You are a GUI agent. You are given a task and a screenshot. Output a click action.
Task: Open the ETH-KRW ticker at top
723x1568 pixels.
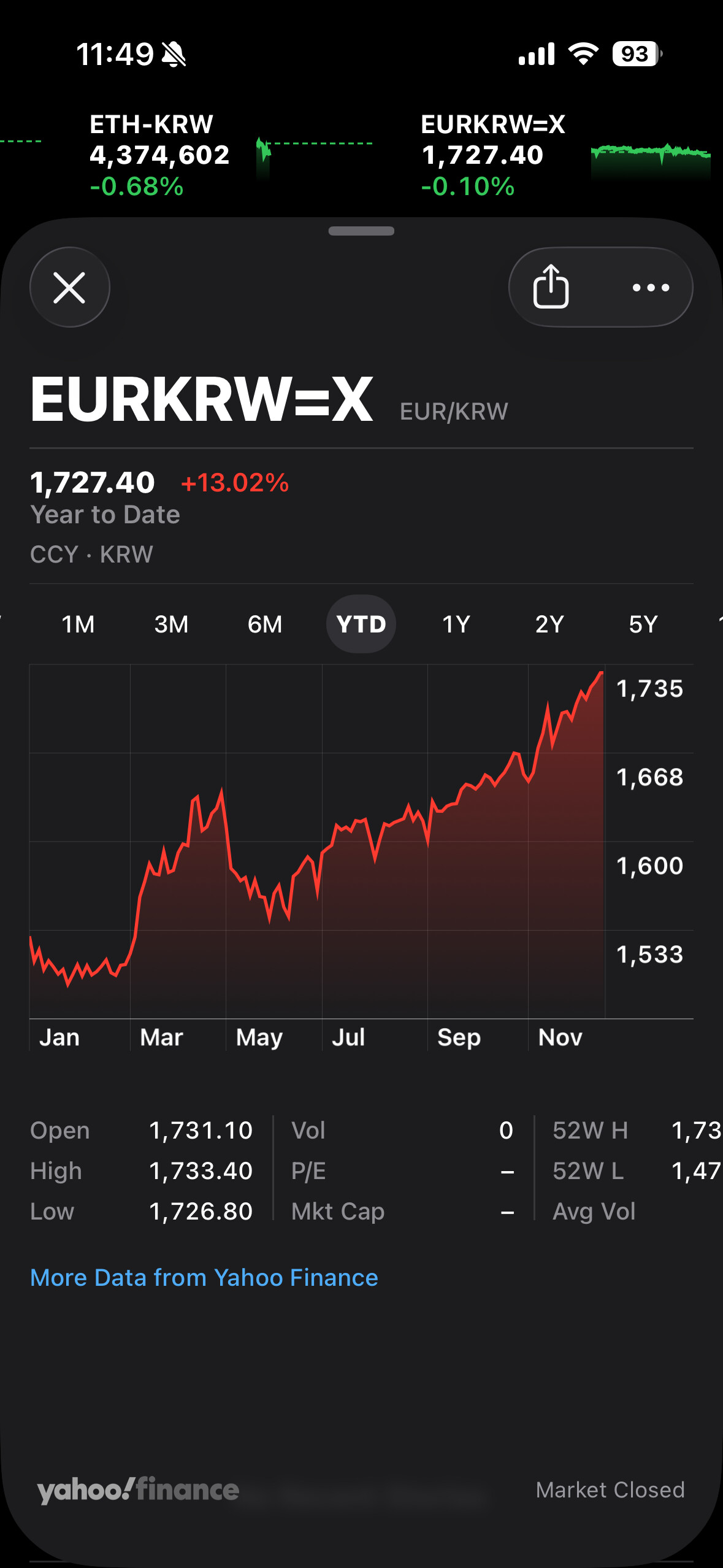point(159,155)
